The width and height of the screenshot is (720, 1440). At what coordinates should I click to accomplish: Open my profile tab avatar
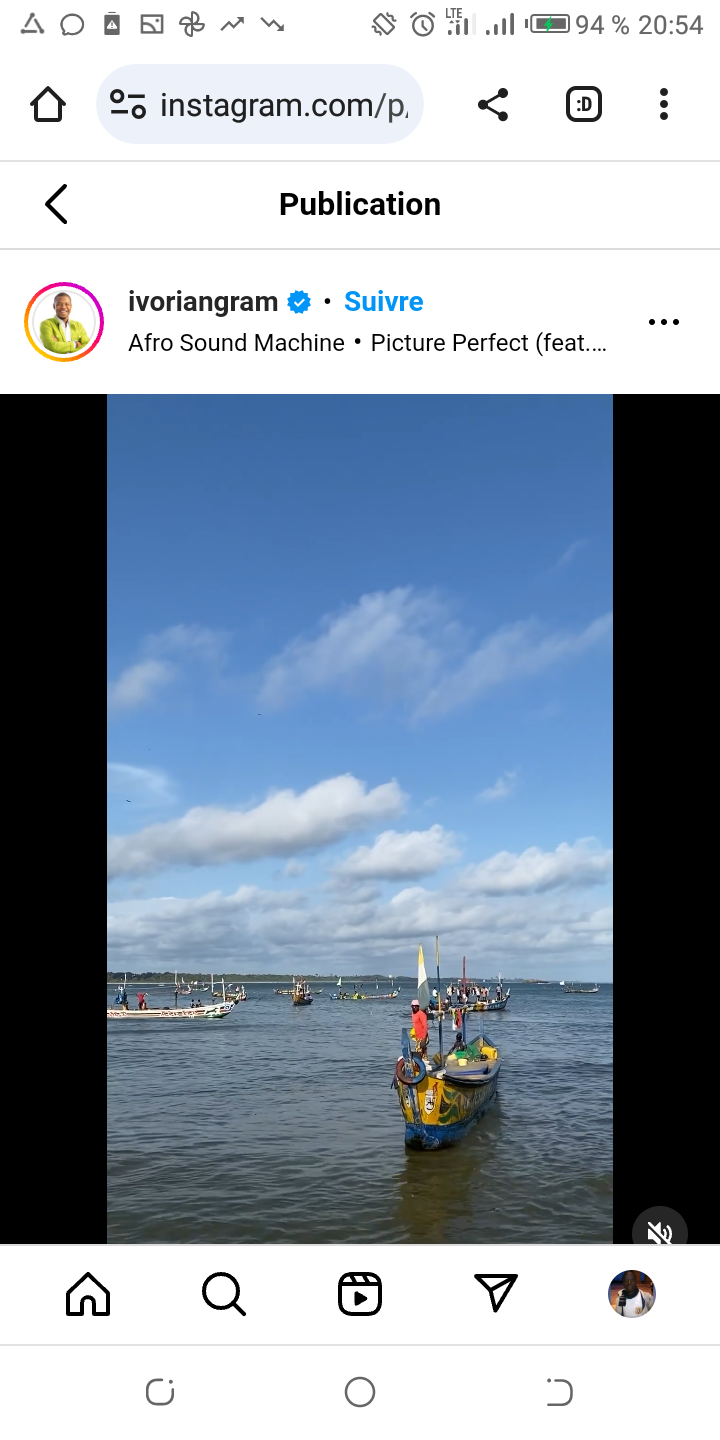pos(632,1294)
